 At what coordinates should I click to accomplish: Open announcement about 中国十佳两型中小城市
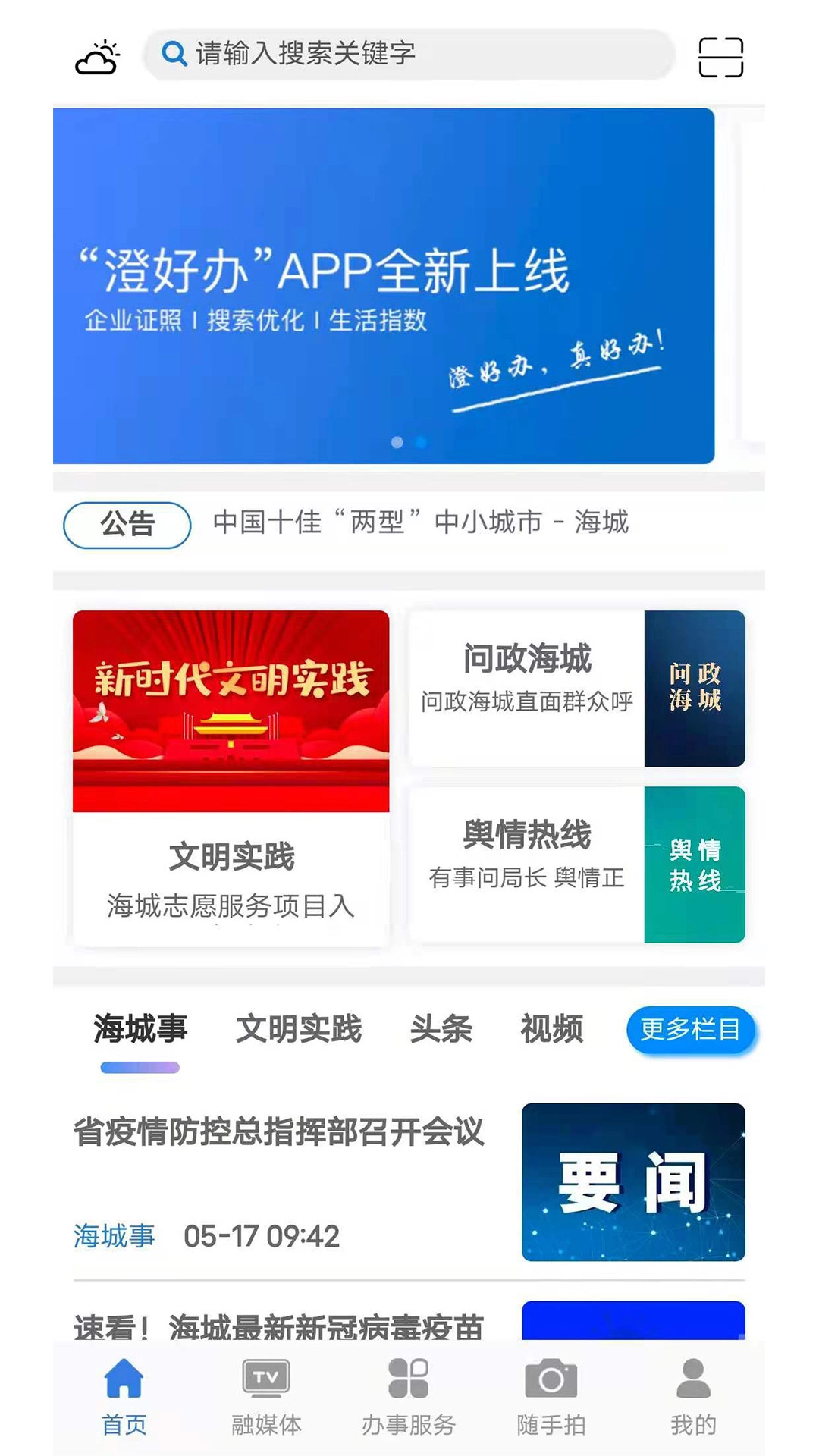(422, 522)
